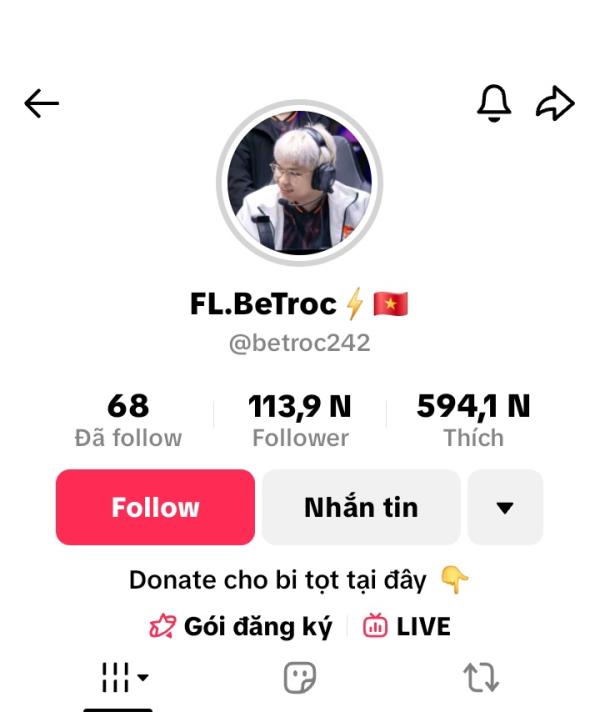This screenshot has height=712, width=600.
Task: Share this profile via the arrow icon
Action: coord(555,103)
